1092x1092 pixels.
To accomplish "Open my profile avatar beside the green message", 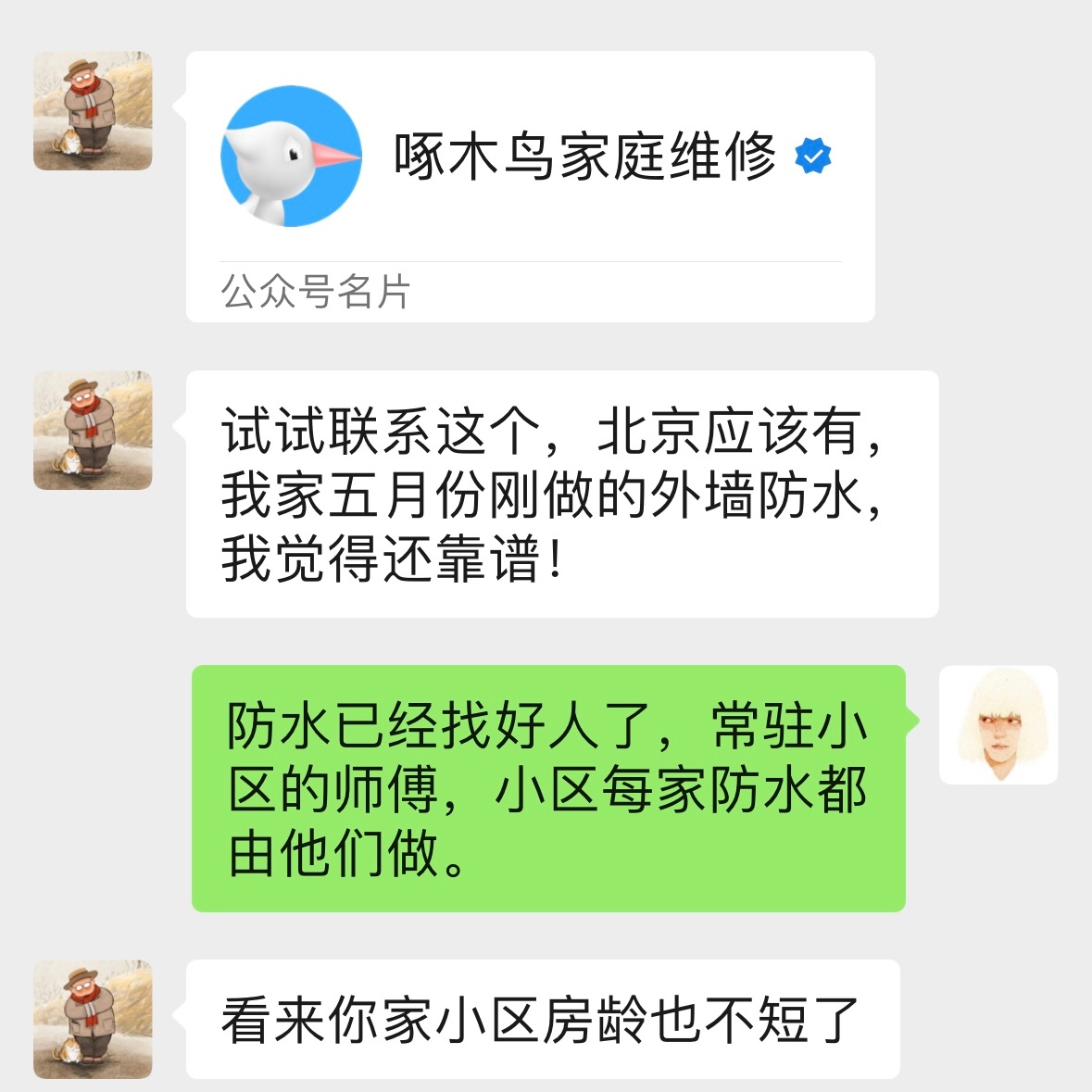I will pos(998,724).
